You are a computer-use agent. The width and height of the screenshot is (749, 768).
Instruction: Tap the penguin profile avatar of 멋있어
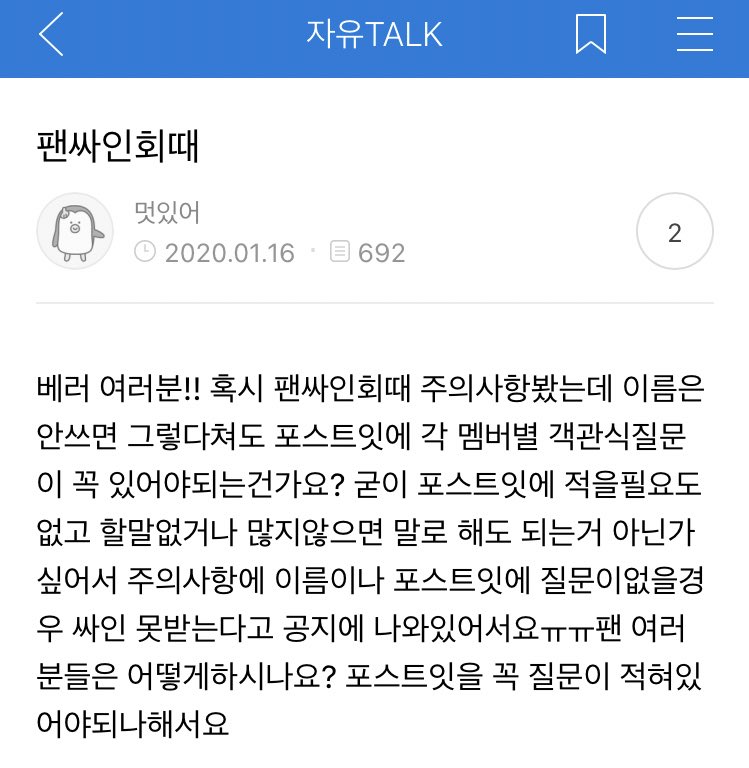pyautogui.click(x=74, y=230)
